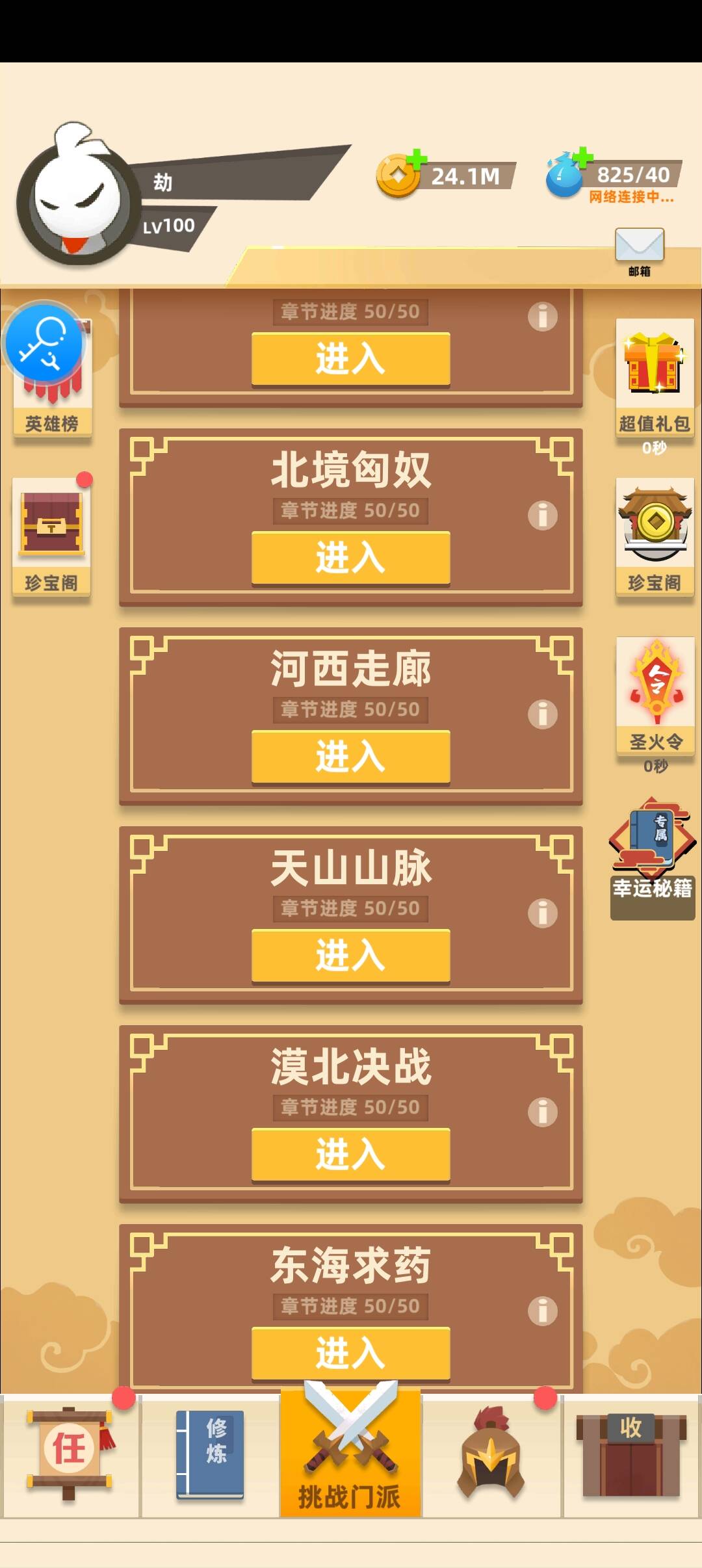This screenshot has width=702, height=1568.
Task: View info for 东海求药 chapter
Action: point(542,1311)
